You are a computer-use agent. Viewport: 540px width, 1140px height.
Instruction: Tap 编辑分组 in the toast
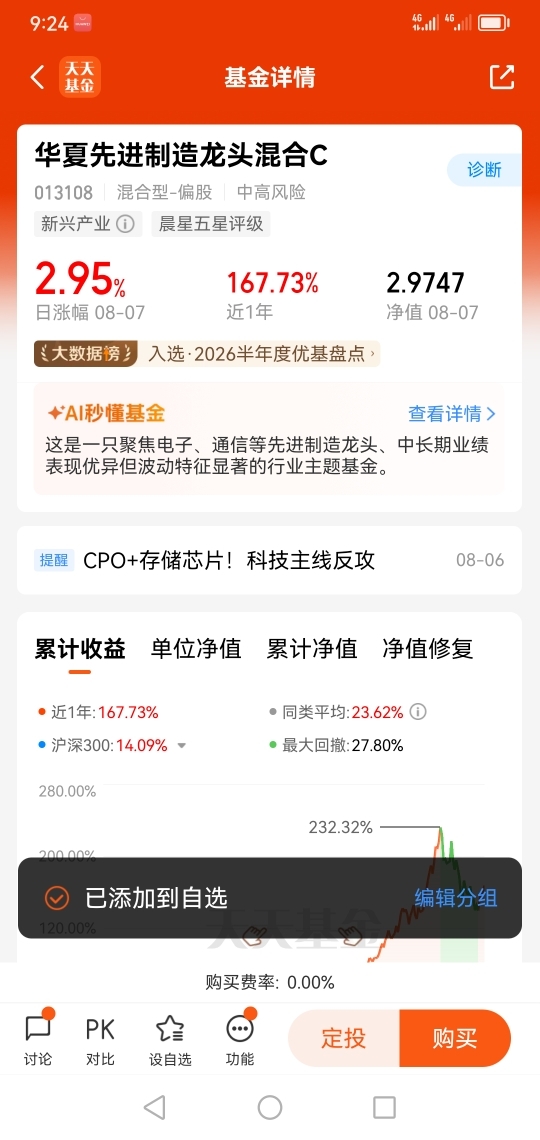456,898
